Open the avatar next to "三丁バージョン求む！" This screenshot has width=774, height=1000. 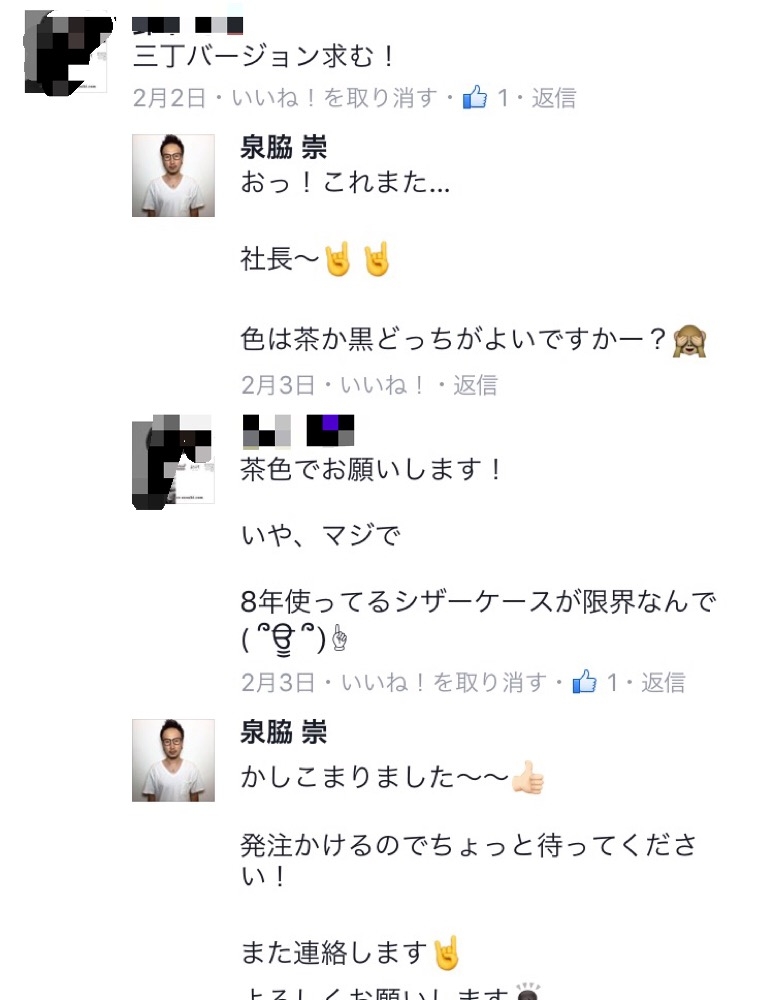[x=66, y=52]
